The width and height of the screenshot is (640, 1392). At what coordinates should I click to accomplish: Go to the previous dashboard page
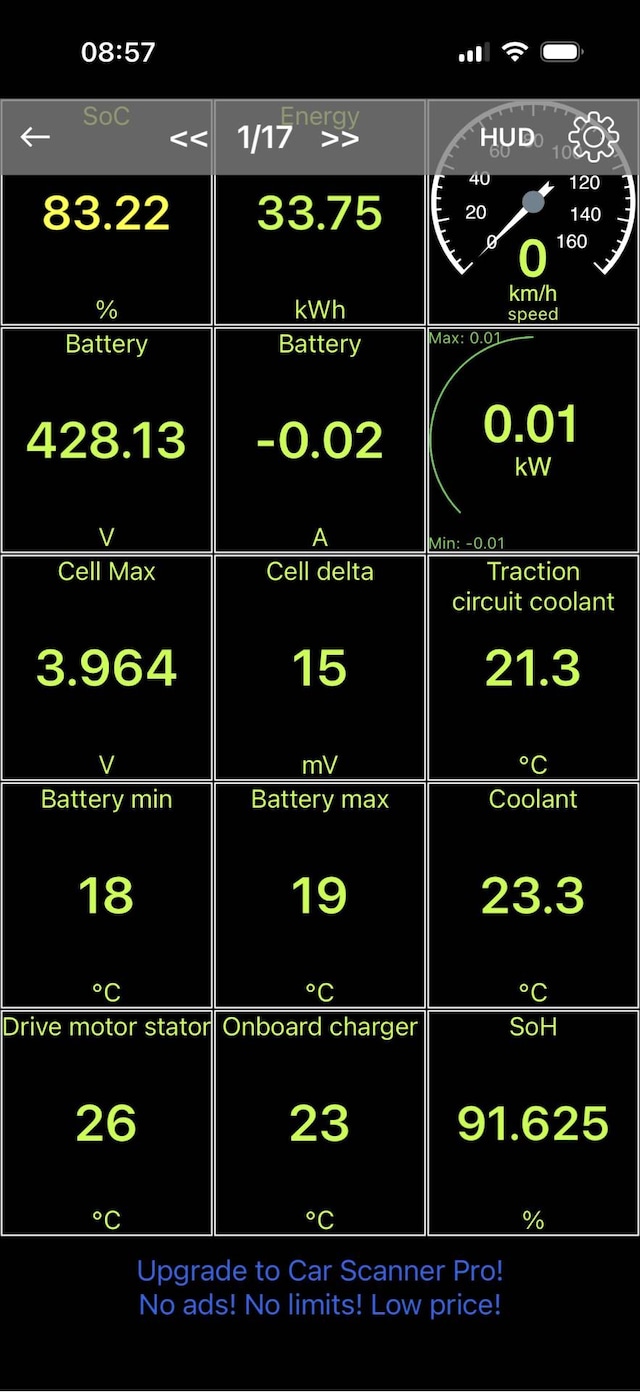(188, 139)
